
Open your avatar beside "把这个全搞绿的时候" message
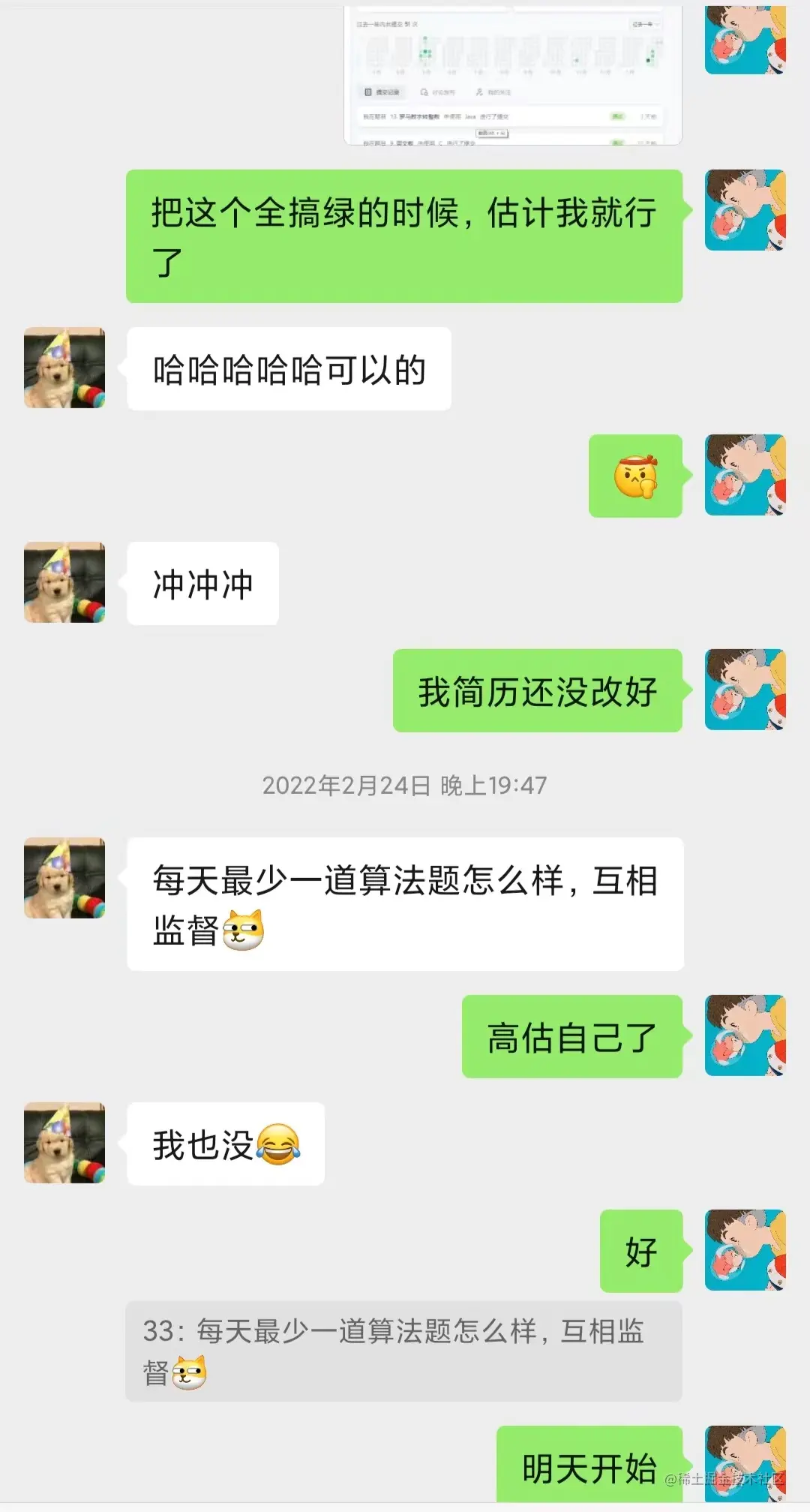[x=745, y=210]
